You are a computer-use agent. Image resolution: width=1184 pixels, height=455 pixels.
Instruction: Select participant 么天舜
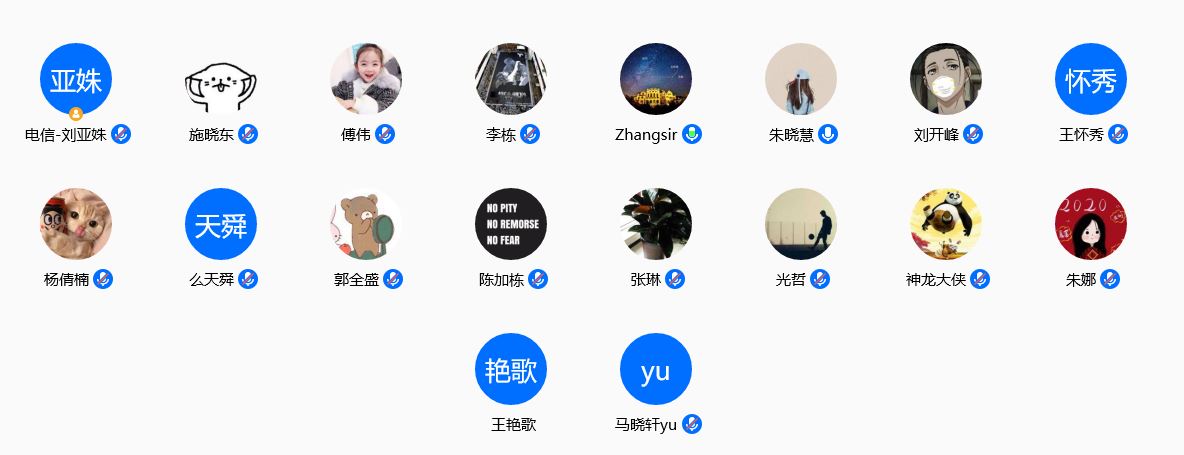click(221, 224)
